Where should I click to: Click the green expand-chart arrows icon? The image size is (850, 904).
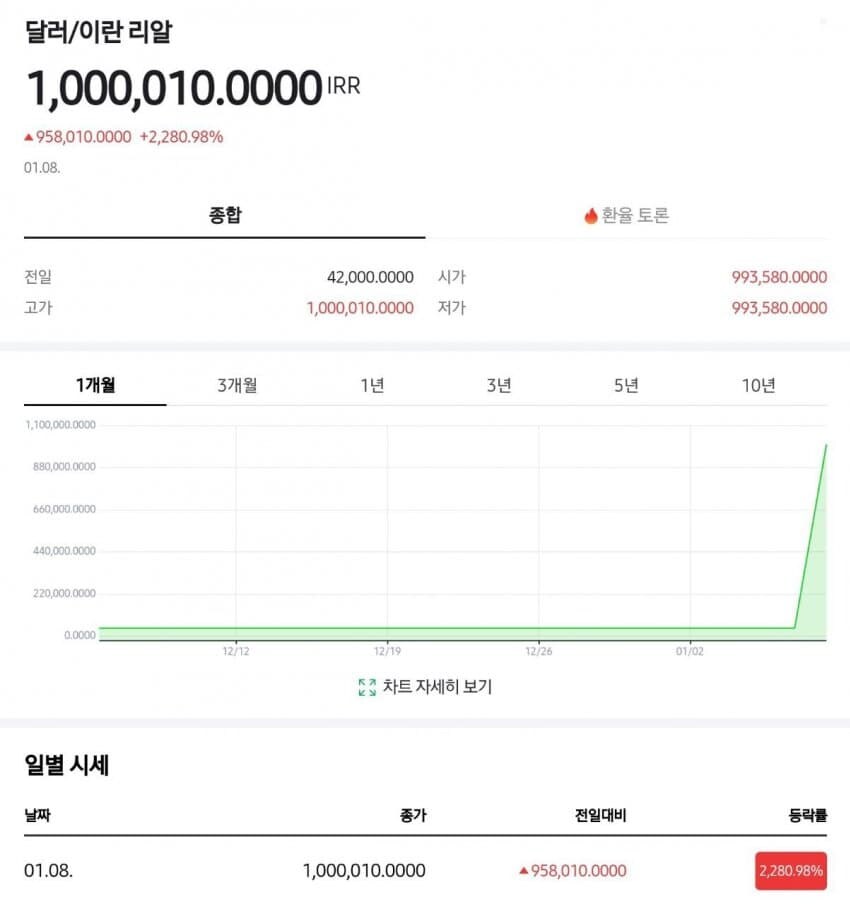[366, 685]
